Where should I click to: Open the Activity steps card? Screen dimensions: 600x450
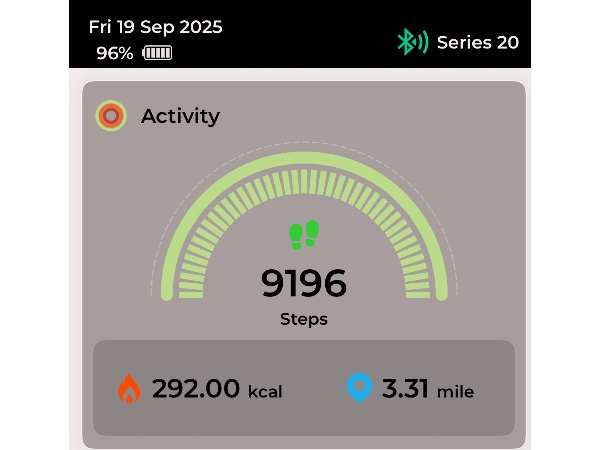click(x=302, y=240)
